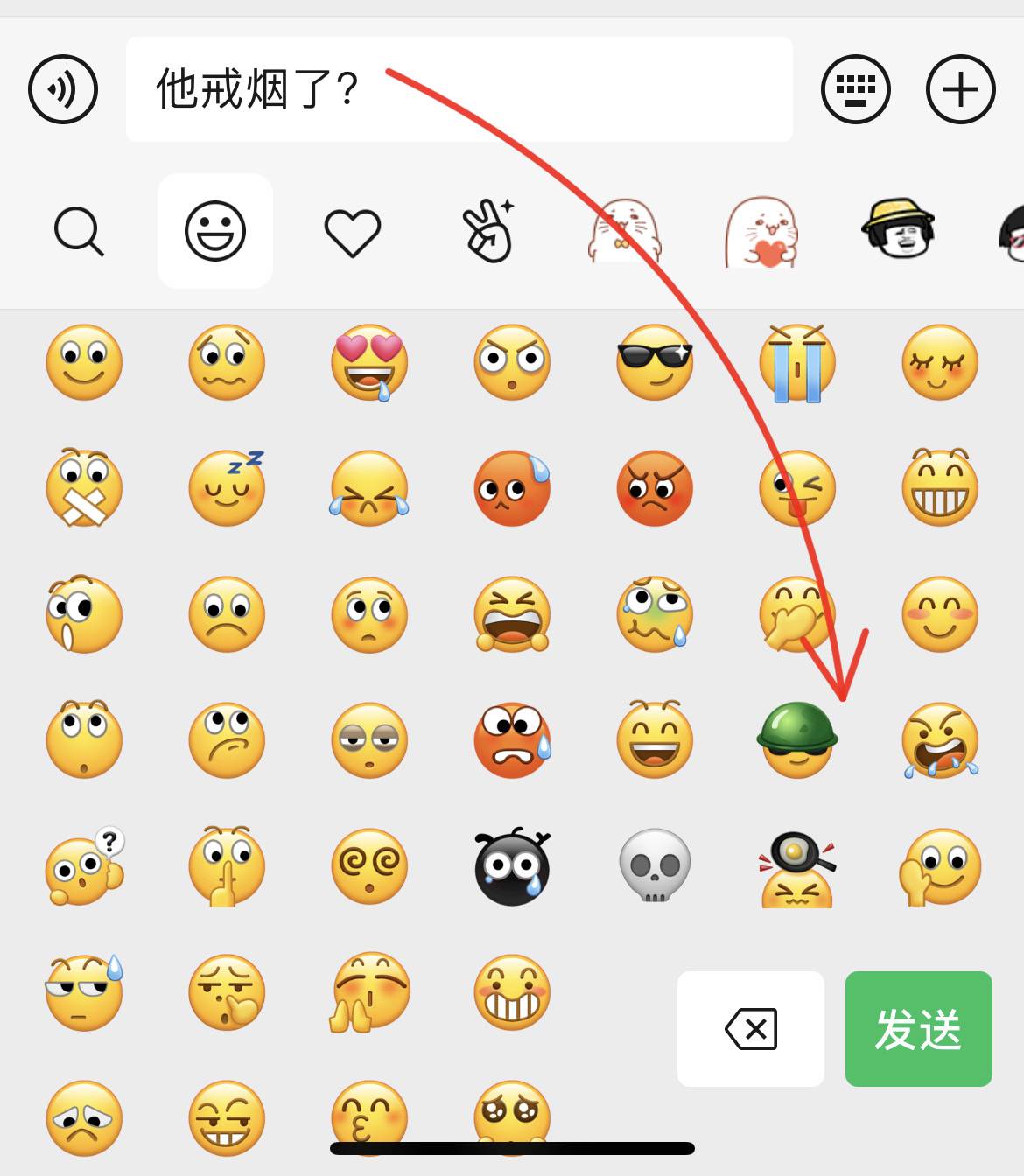Select the smiley emoji tab
Viewport: 1024px width, 1176px height.
tap(215, 231)
